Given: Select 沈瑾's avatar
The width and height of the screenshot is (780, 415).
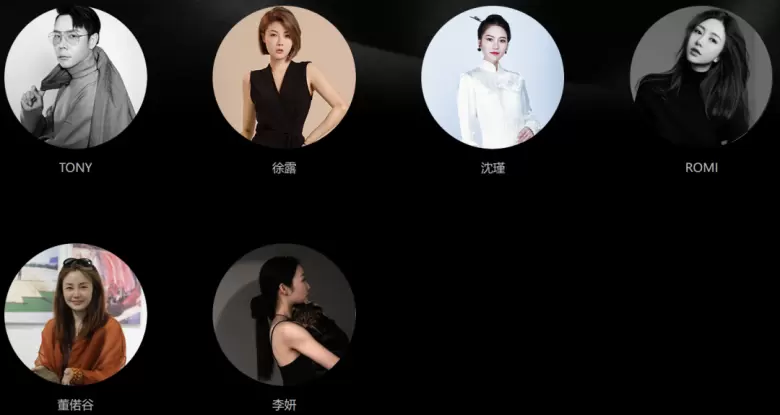Looking at the screenshot, I should pos(492,78).
